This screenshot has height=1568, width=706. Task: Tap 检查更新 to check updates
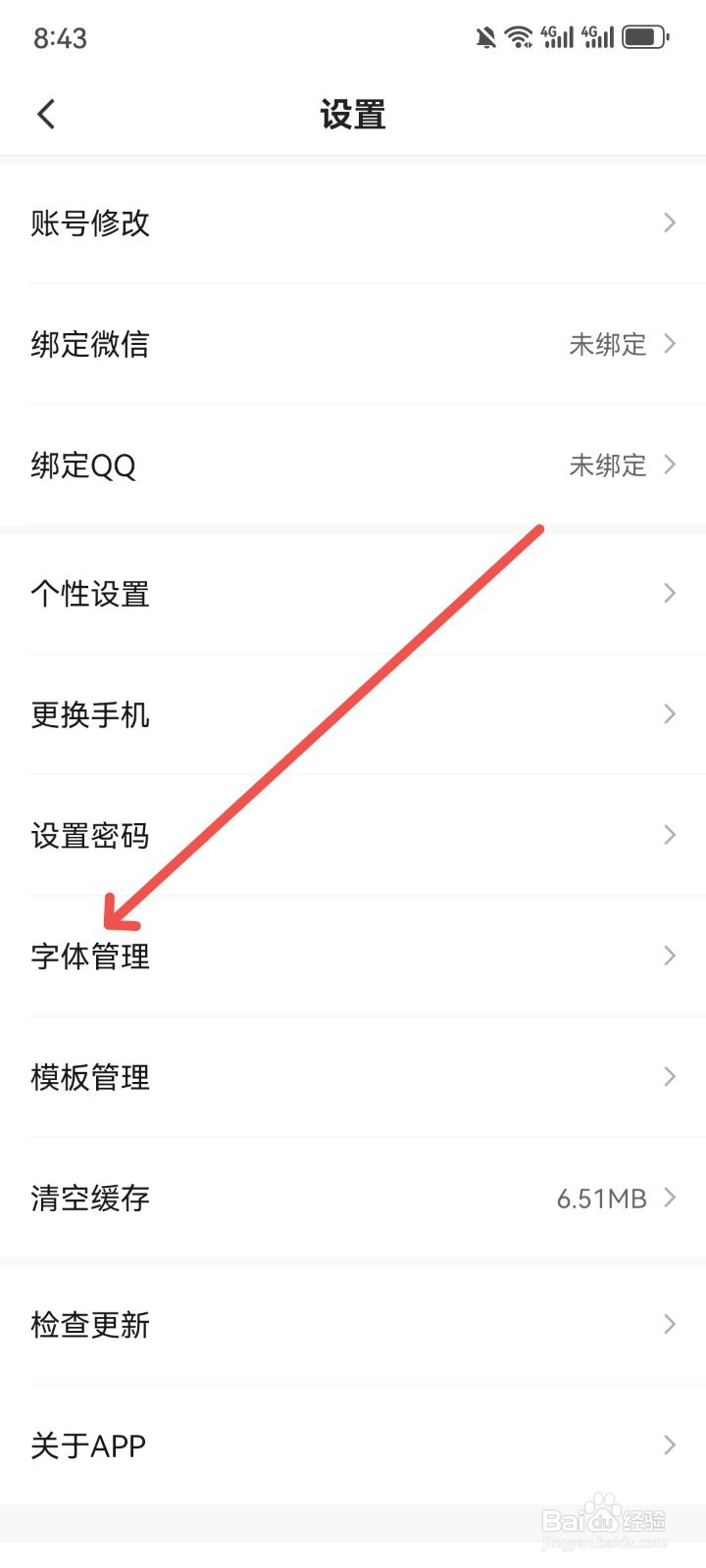tap(90, 1325)
